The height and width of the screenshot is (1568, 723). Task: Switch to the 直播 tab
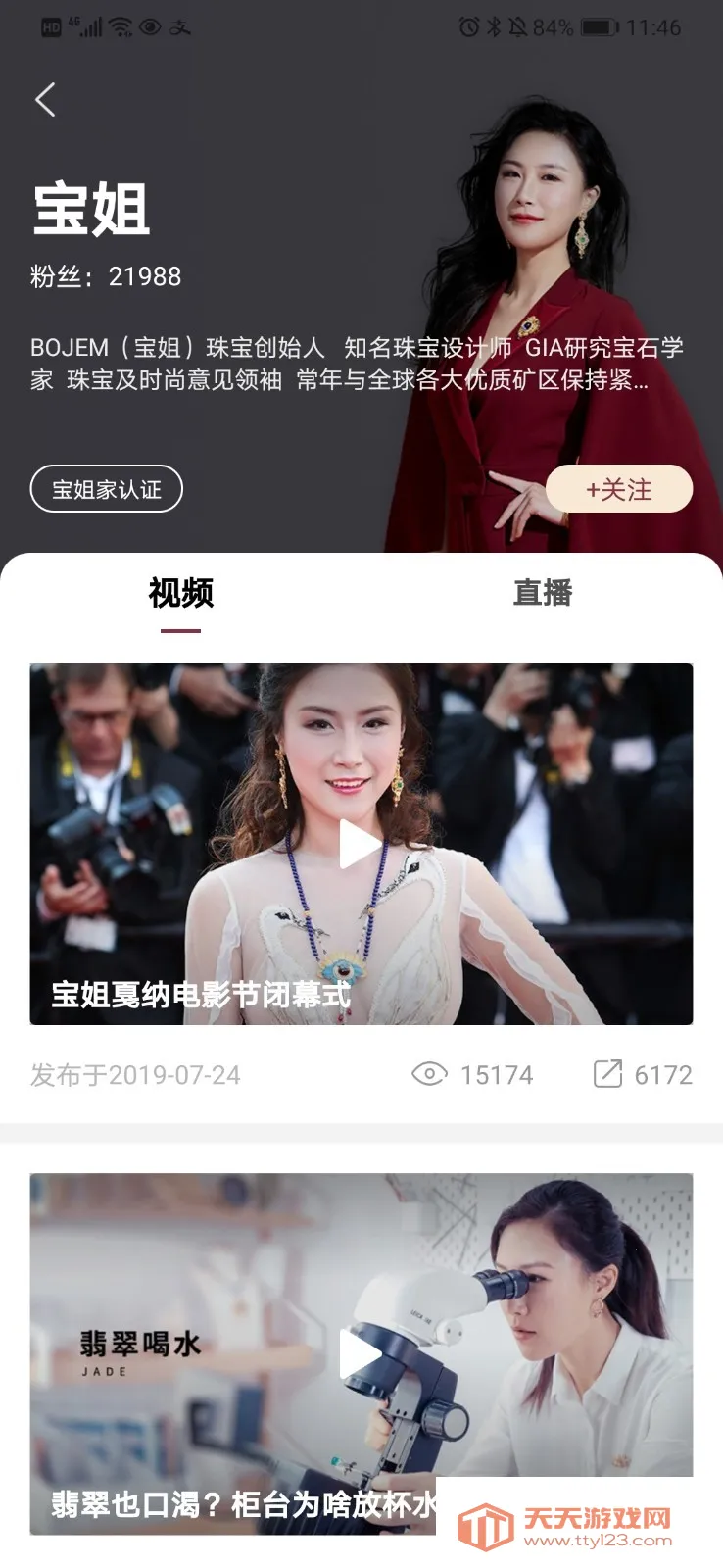tap(543, 593)
